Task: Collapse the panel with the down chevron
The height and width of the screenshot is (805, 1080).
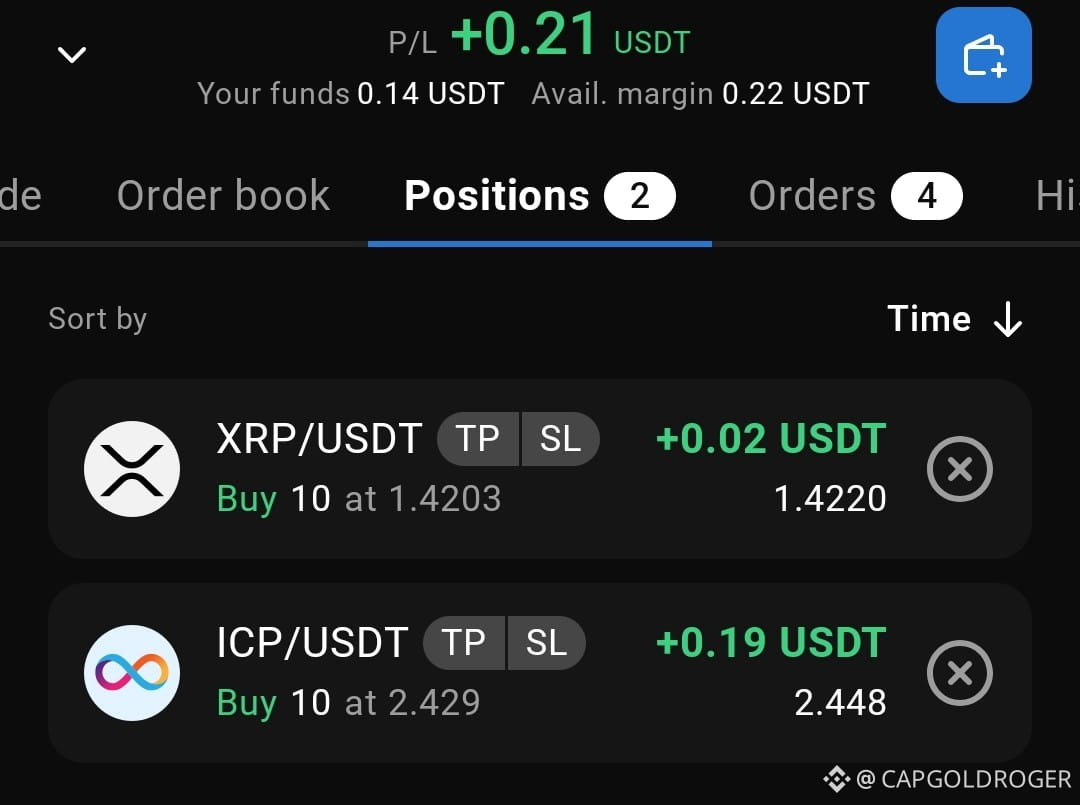Action: [x=72, y=54]
